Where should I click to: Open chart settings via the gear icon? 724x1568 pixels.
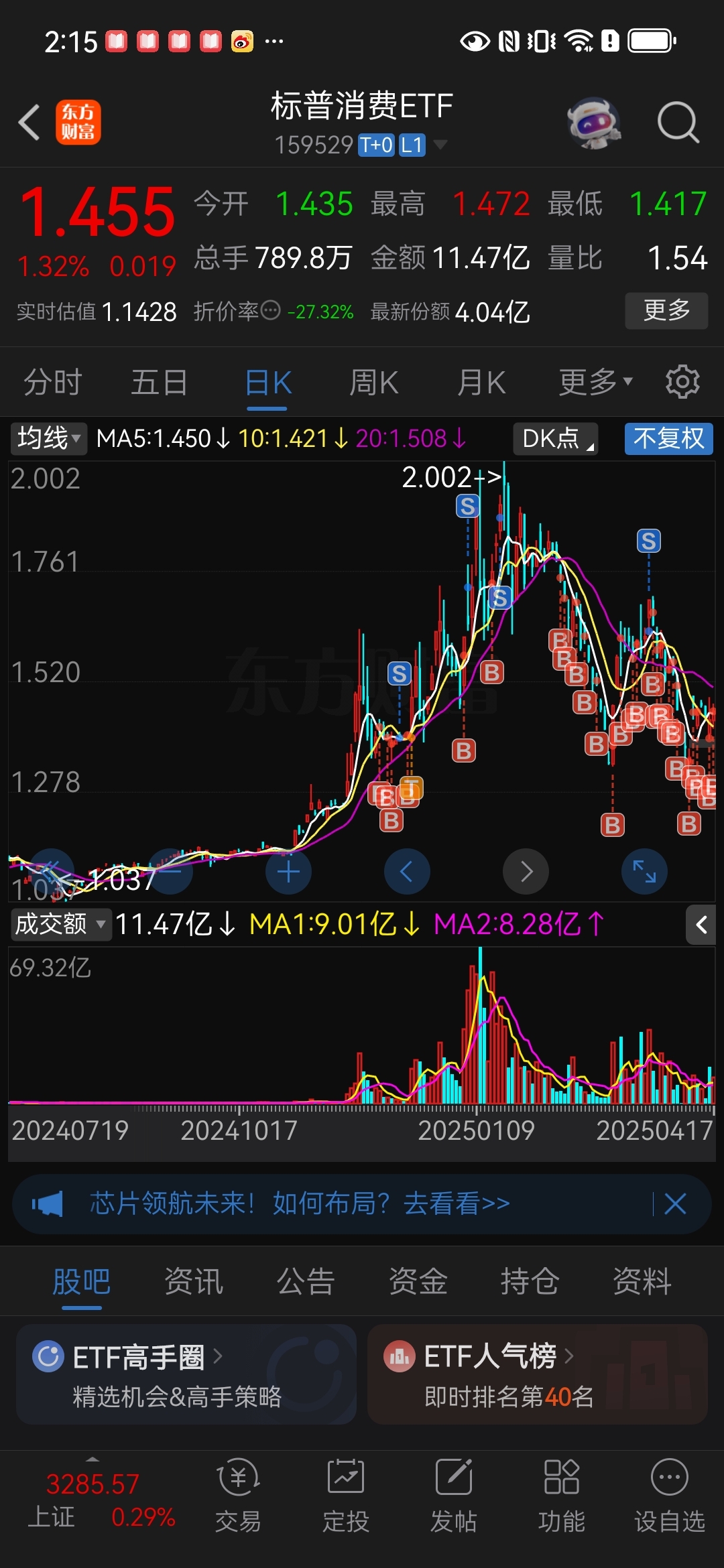(682, 381)
